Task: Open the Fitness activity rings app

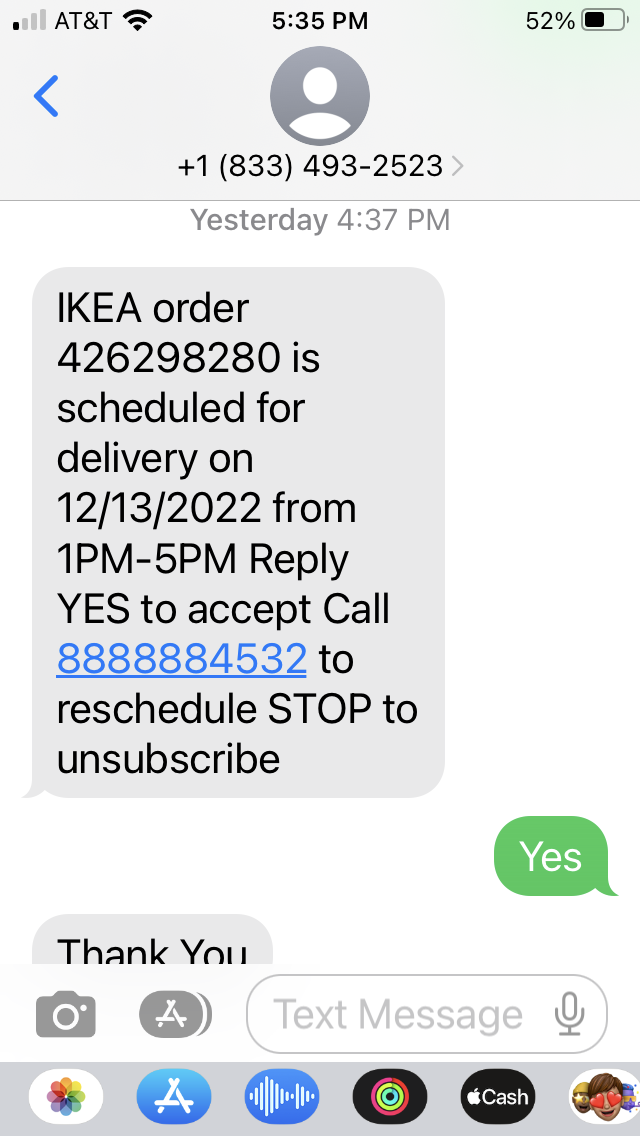Action: click(390, 1097)
